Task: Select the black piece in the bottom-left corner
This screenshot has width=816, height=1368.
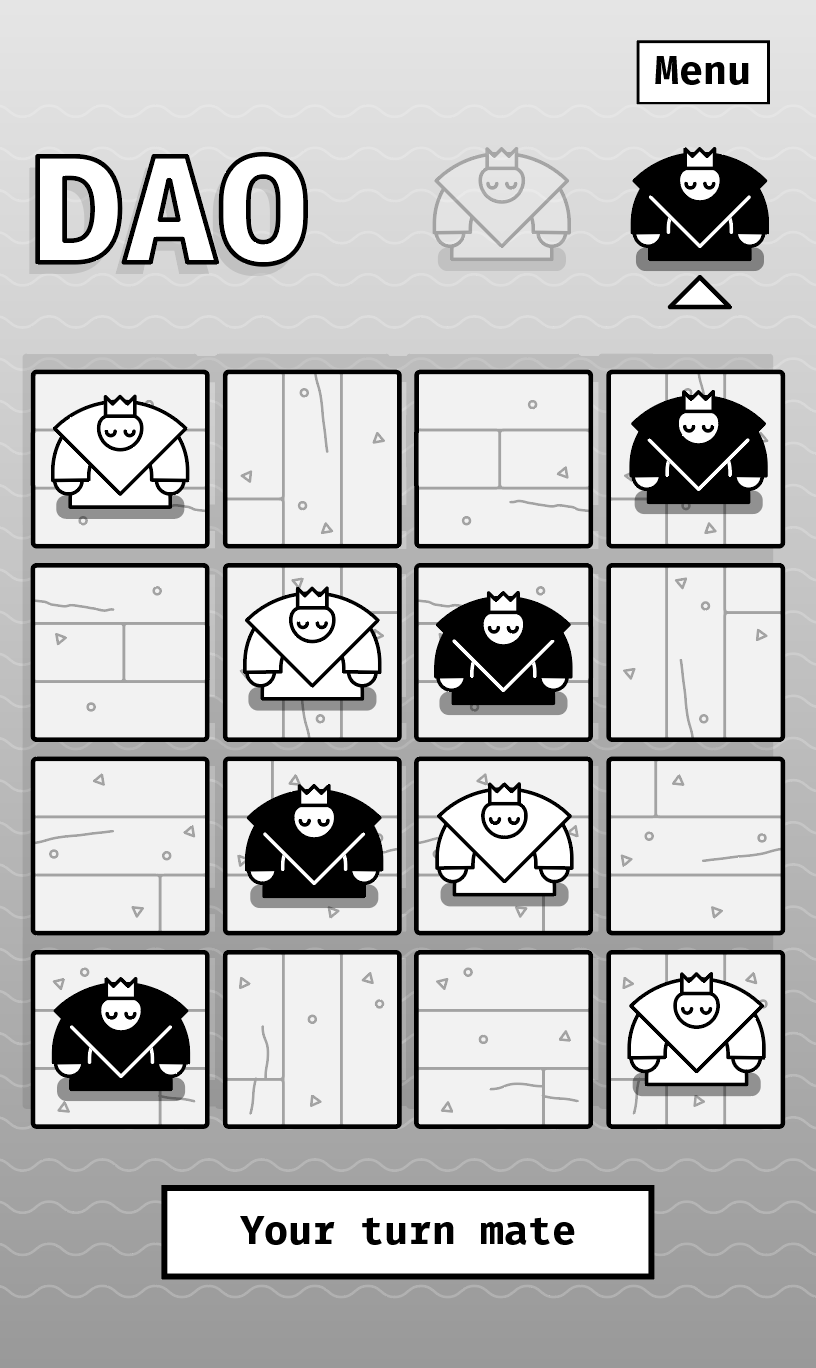Action: tap(120, 1040)
